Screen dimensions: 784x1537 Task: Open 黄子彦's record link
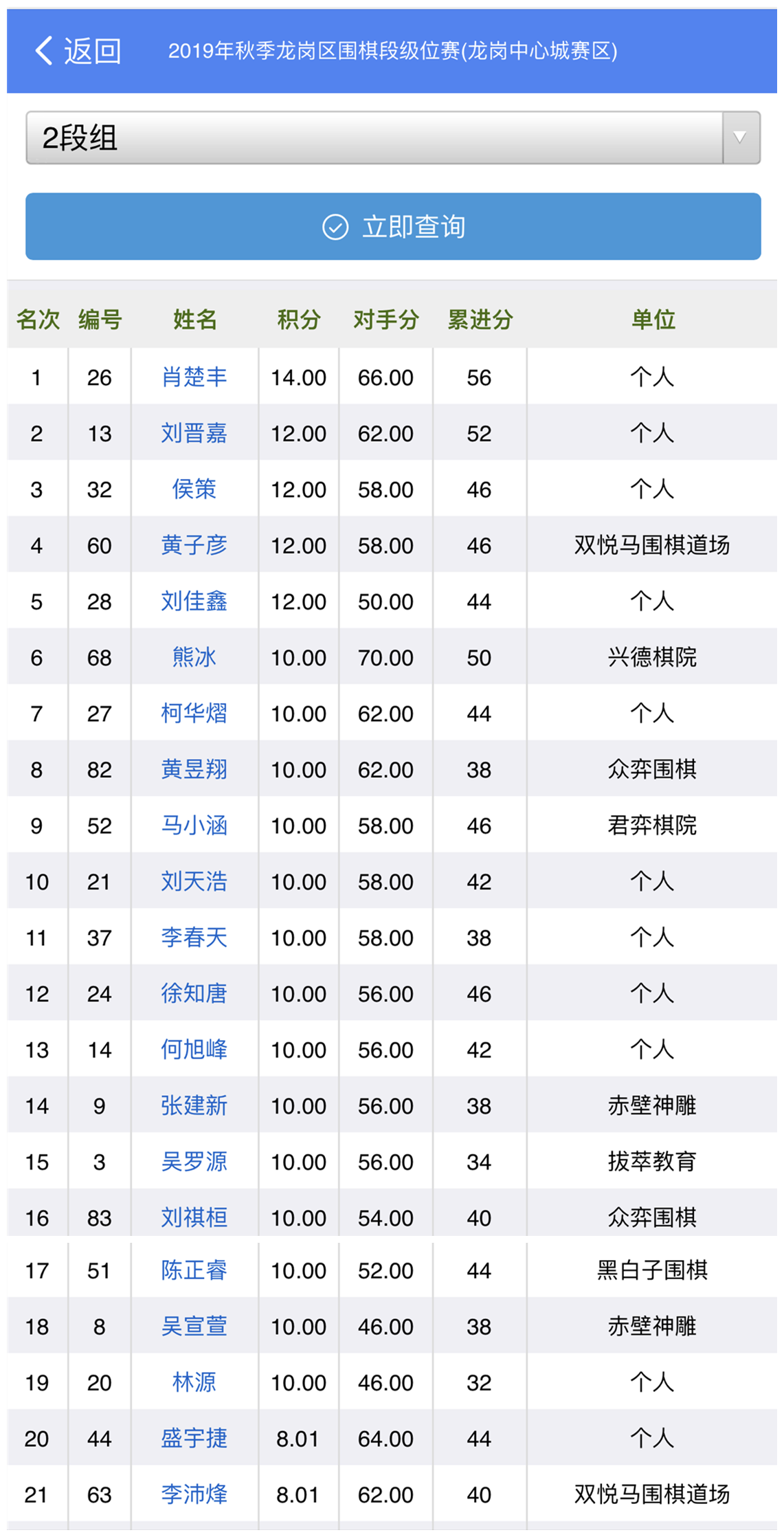point(194,545)
